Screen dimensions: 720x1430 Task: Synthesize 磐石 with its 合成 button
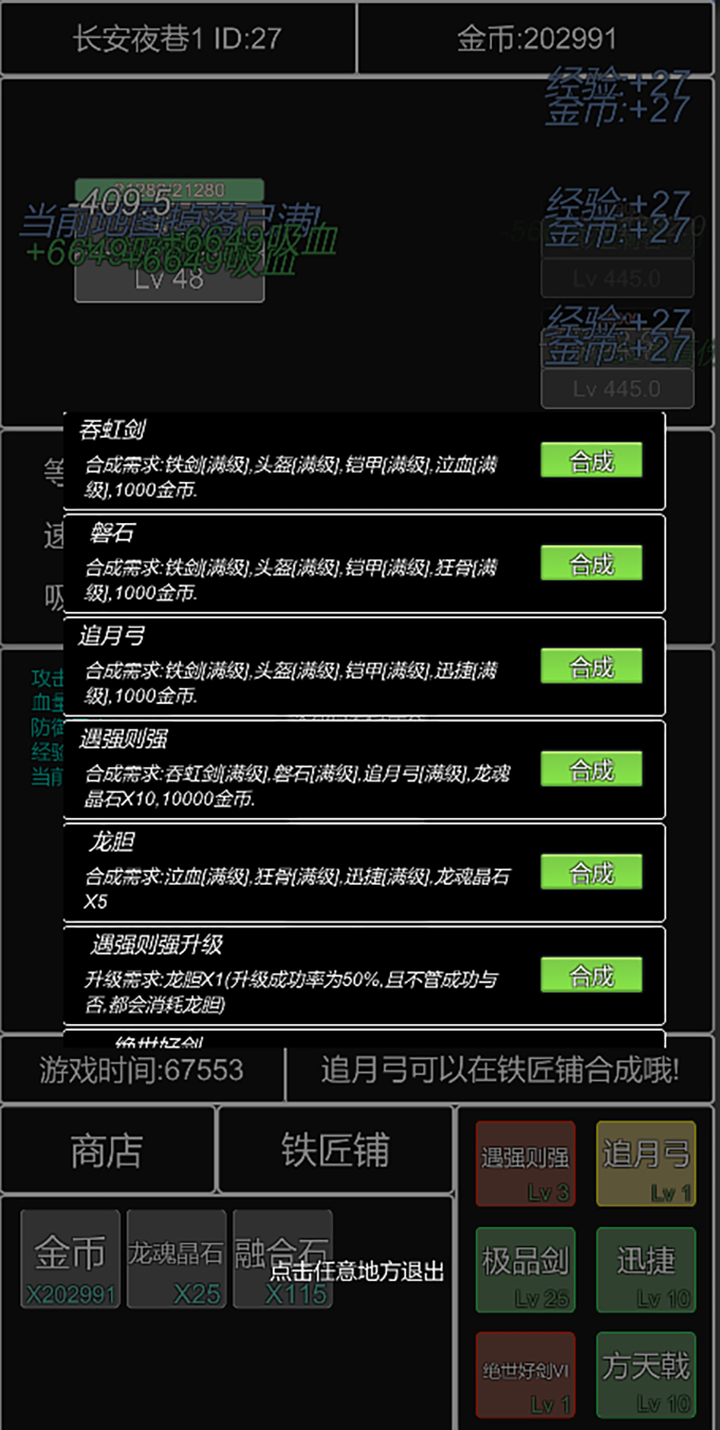point(591,564)
